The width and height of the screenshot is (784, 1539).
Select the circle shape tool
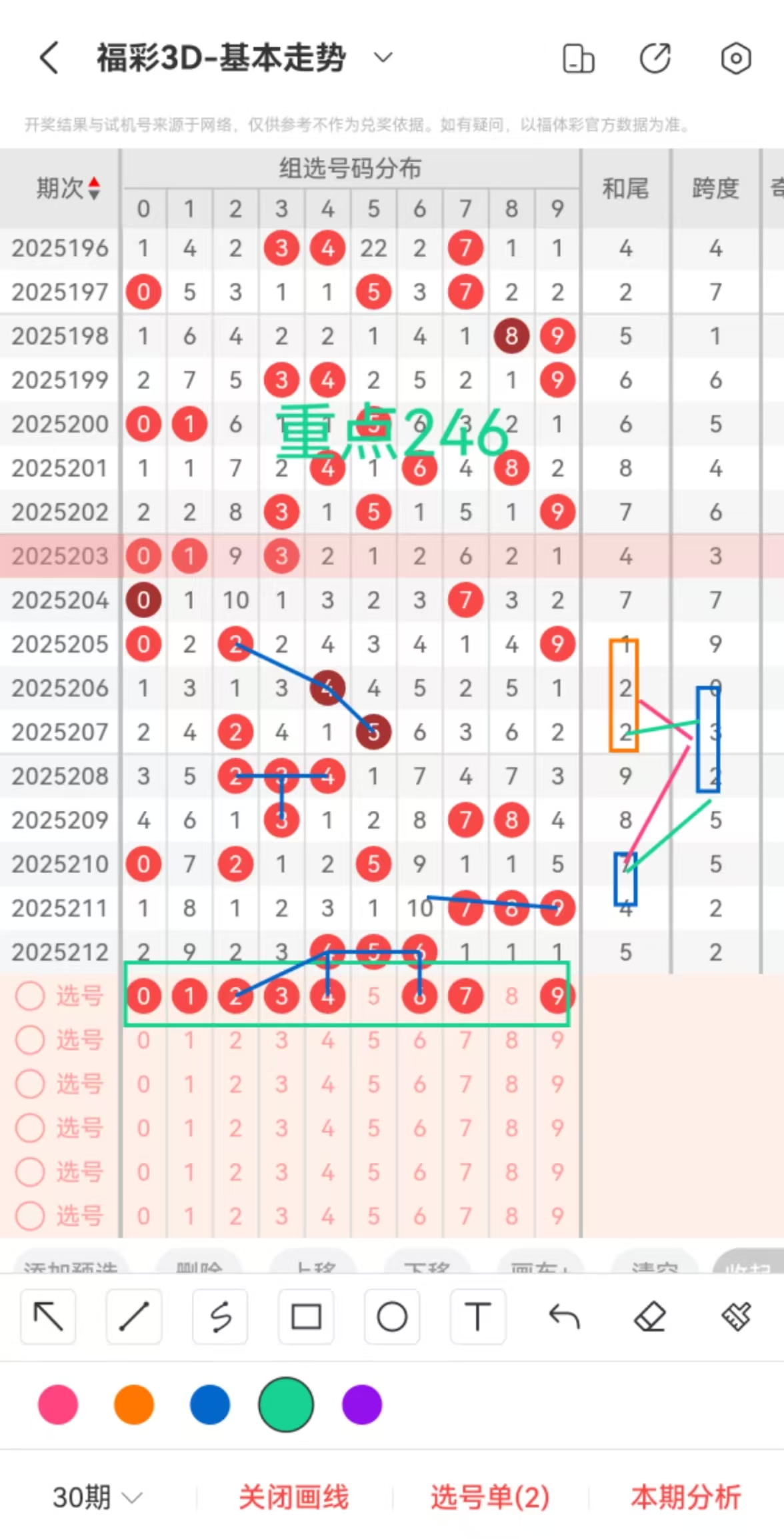392,1316
